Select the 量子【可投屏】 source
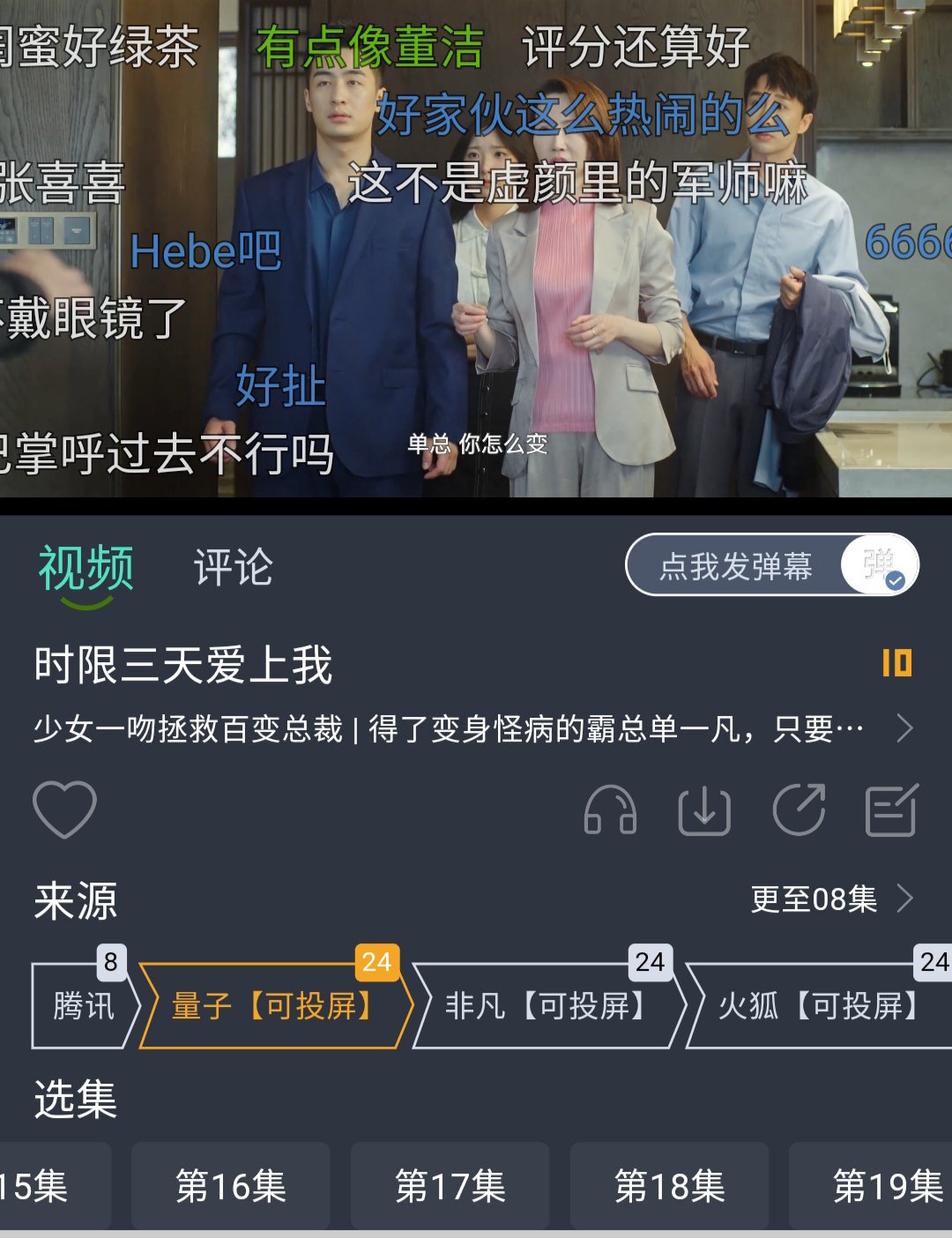Viewport: 952px width, 1238px height. pyautogui.click(x=273, y=1006)
